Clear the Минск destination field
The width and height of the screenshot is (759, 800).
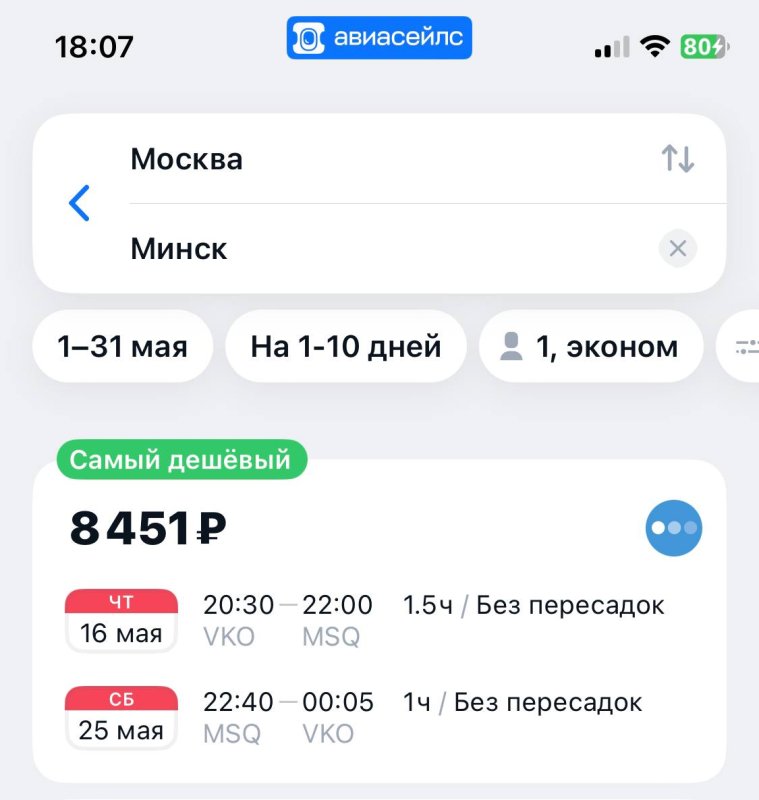677,249
